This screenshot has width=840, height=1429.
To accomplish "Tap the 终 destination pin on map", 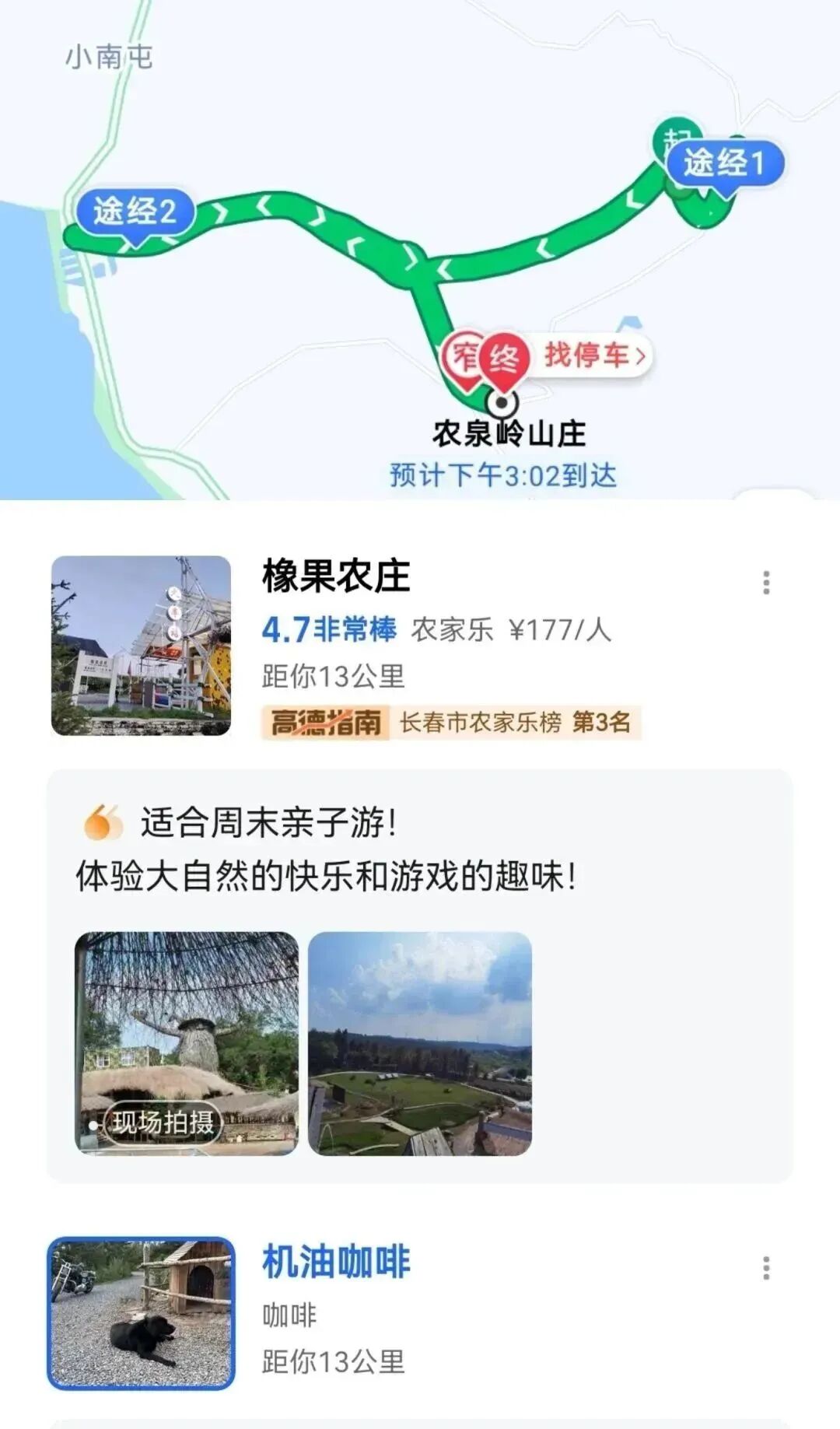I will [504, 359].
